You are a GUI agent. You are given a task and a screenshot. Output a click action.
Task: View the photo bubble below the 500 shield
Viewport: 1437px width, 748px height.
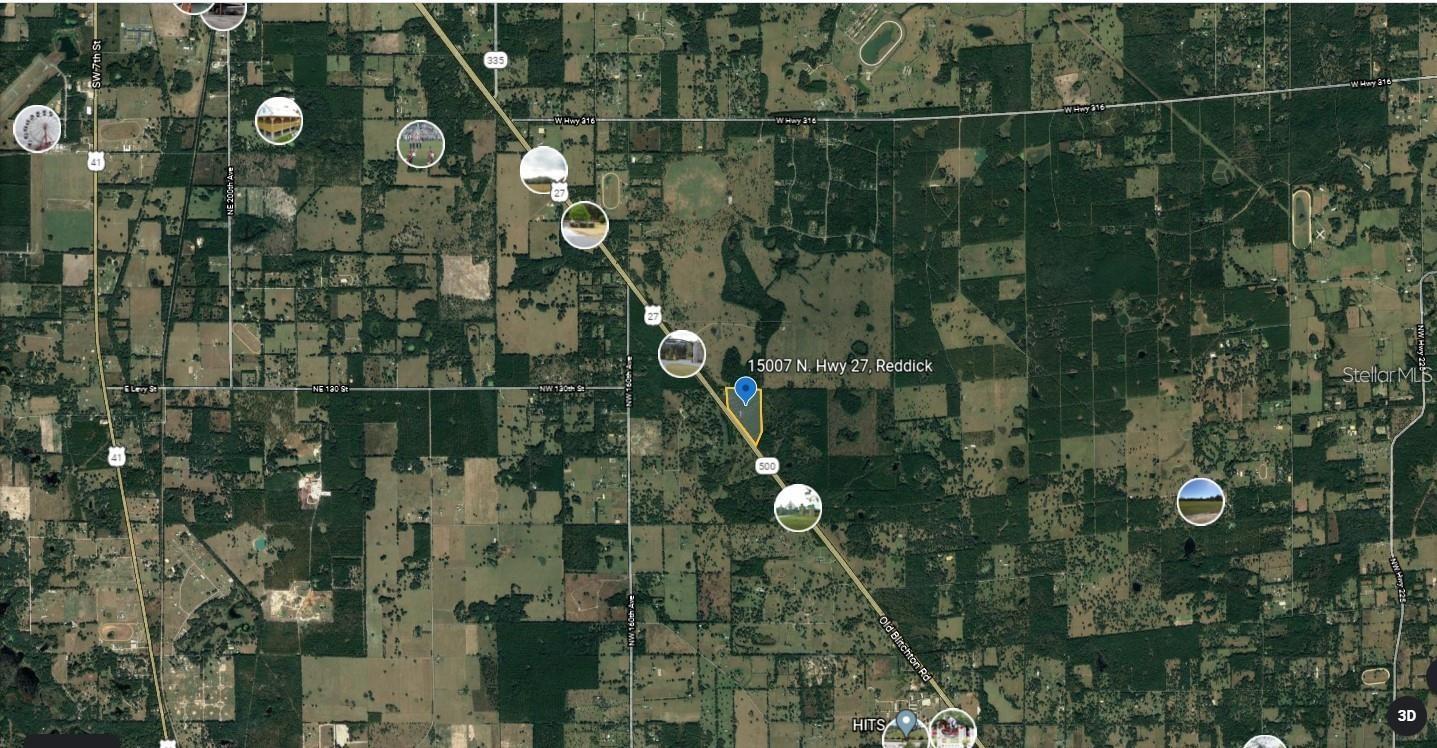(x=798, y=508)
